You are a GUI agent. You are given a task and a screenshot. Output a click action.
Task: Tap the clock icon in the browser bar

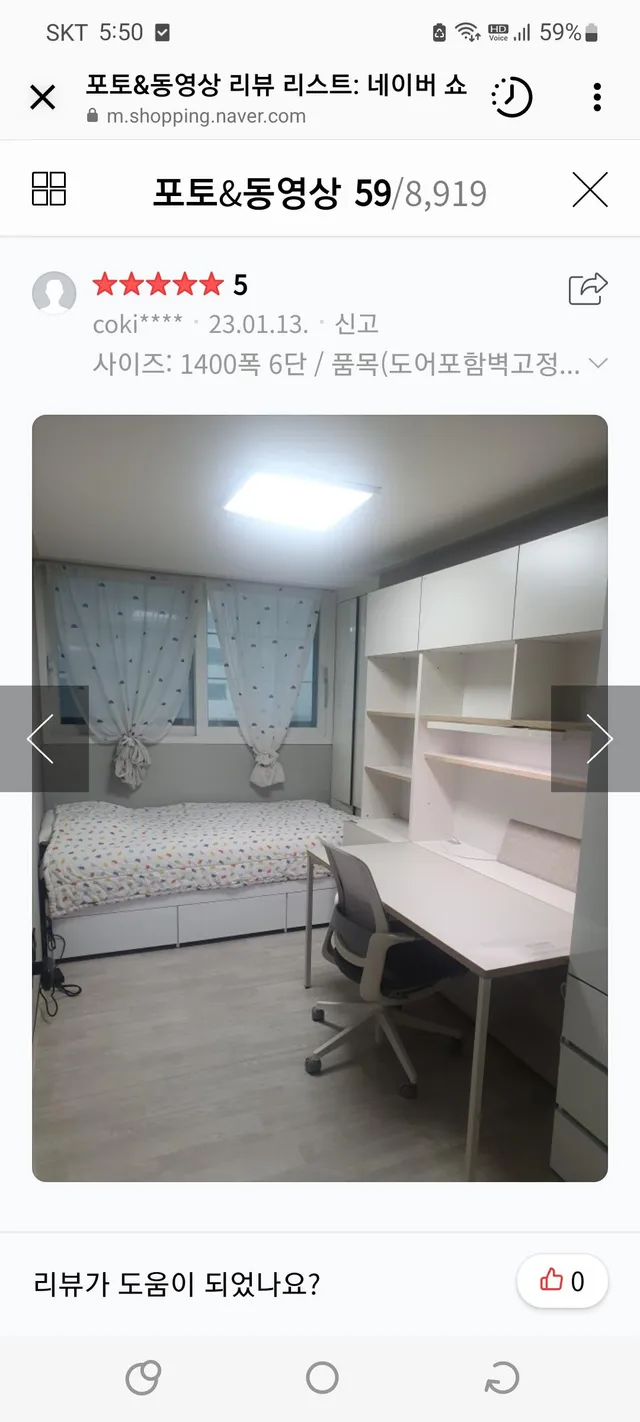coord(511,97)
